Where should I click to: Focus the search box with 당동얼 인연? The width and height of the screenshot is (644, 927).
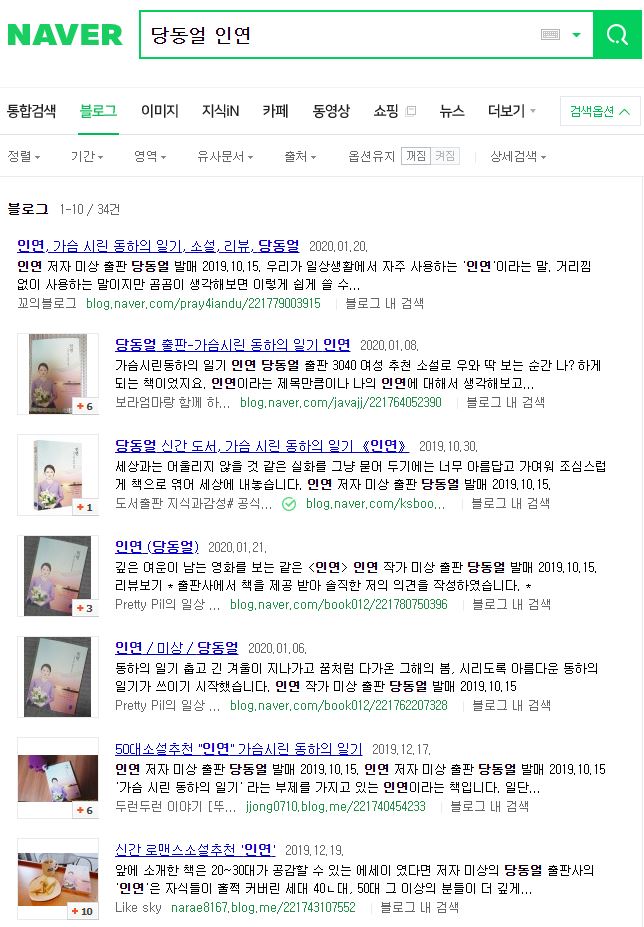click(x=340, y=36)
